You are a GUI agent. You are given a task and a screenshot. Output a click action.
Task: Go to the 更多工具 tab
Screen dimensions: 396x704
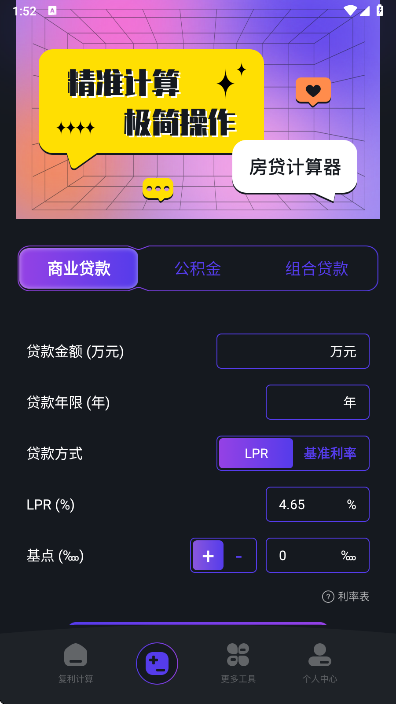coord(238,664)
